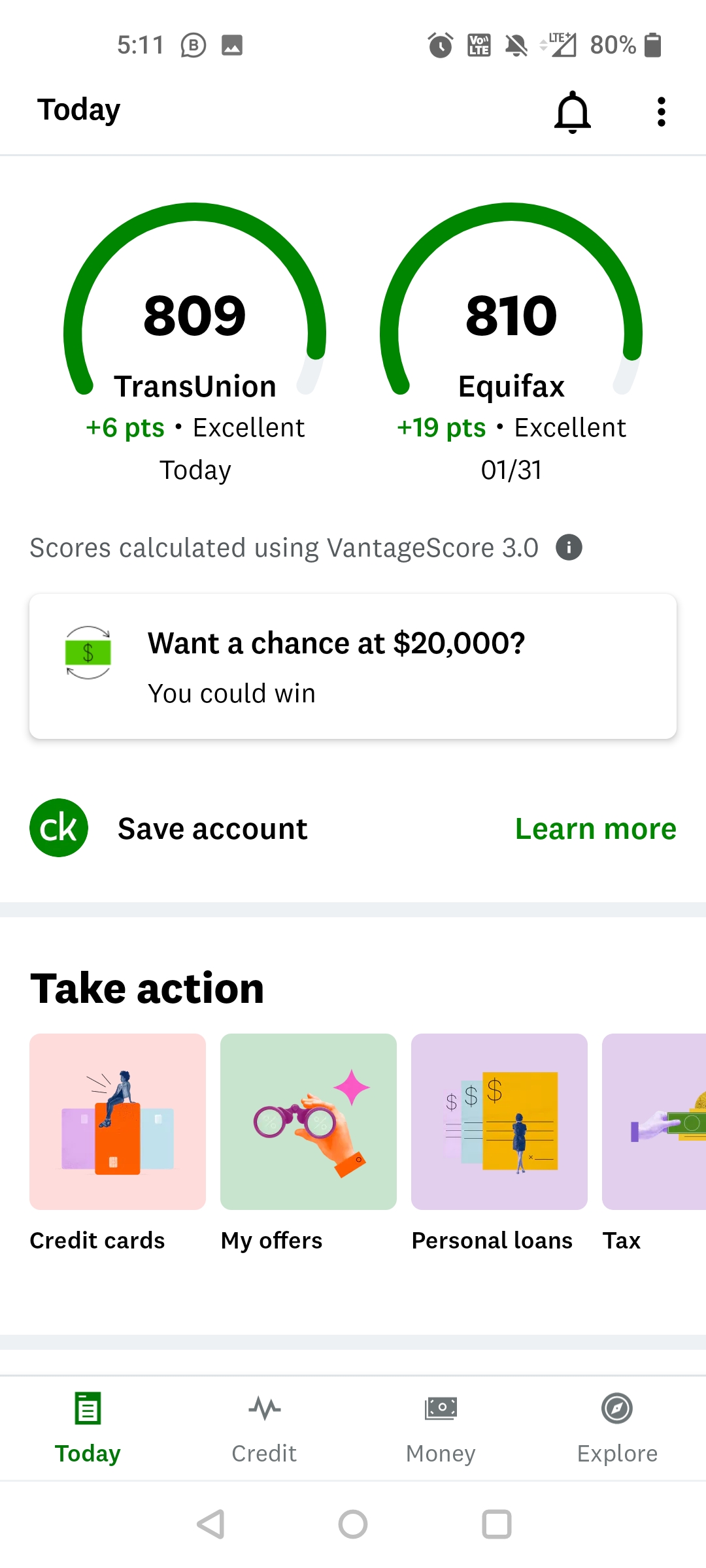
Task: Switch to the Money tab
Action: (441, 1429)
